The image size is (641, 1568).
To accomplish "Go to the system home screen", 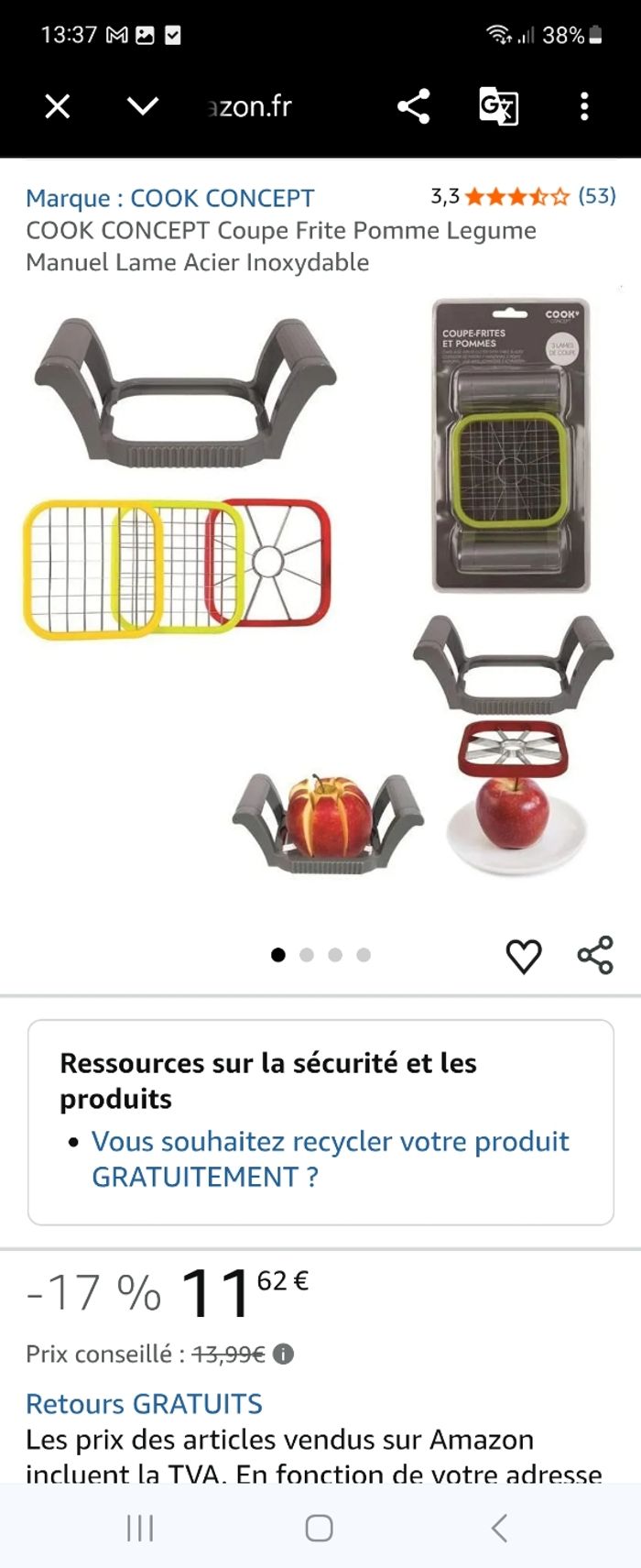I will point(319,1528).
